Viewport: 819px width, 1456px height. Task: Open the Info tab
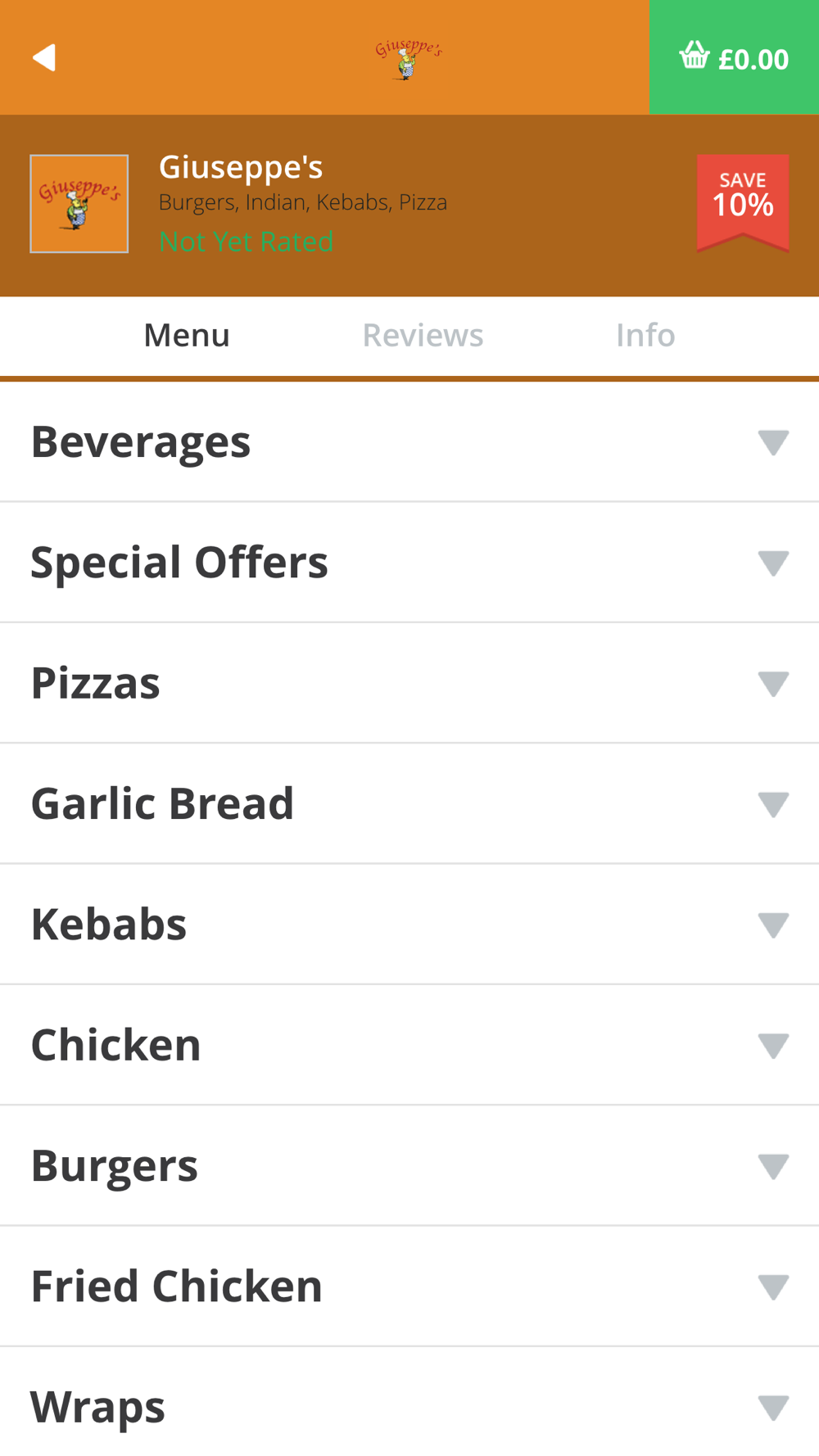(645, 336)
